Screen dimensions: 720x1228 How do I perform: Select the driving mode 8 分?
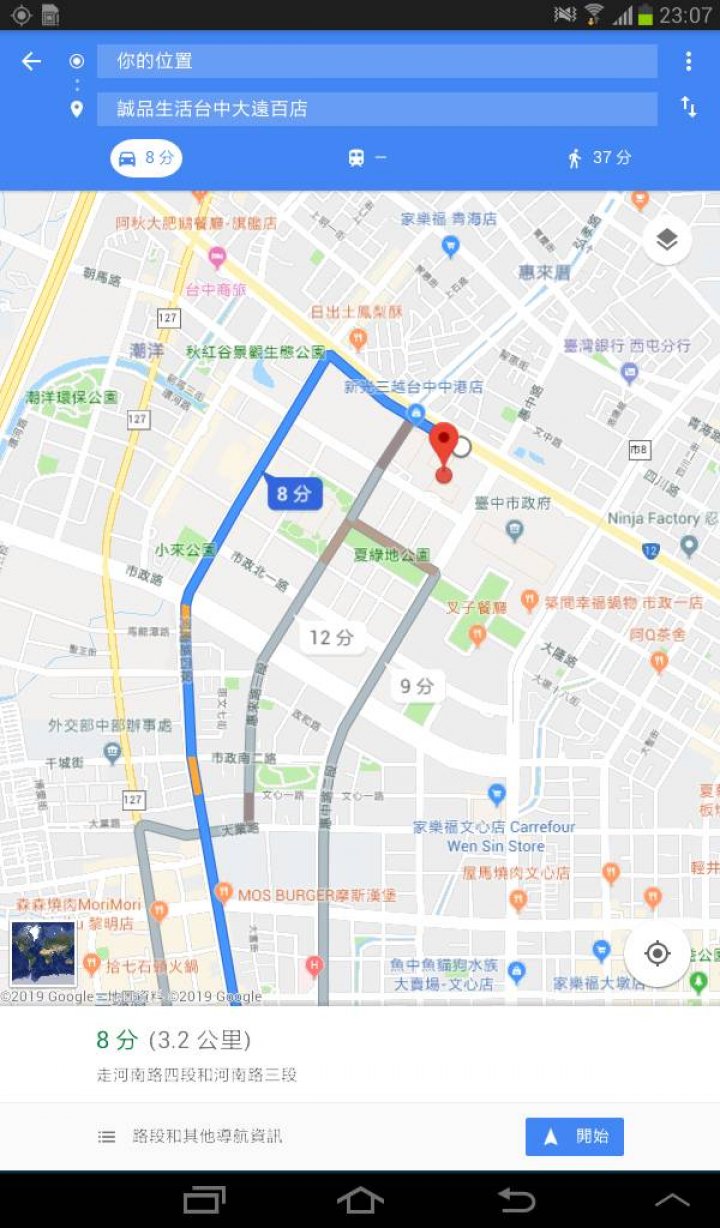pyautogui.click(x=146, y=158)
